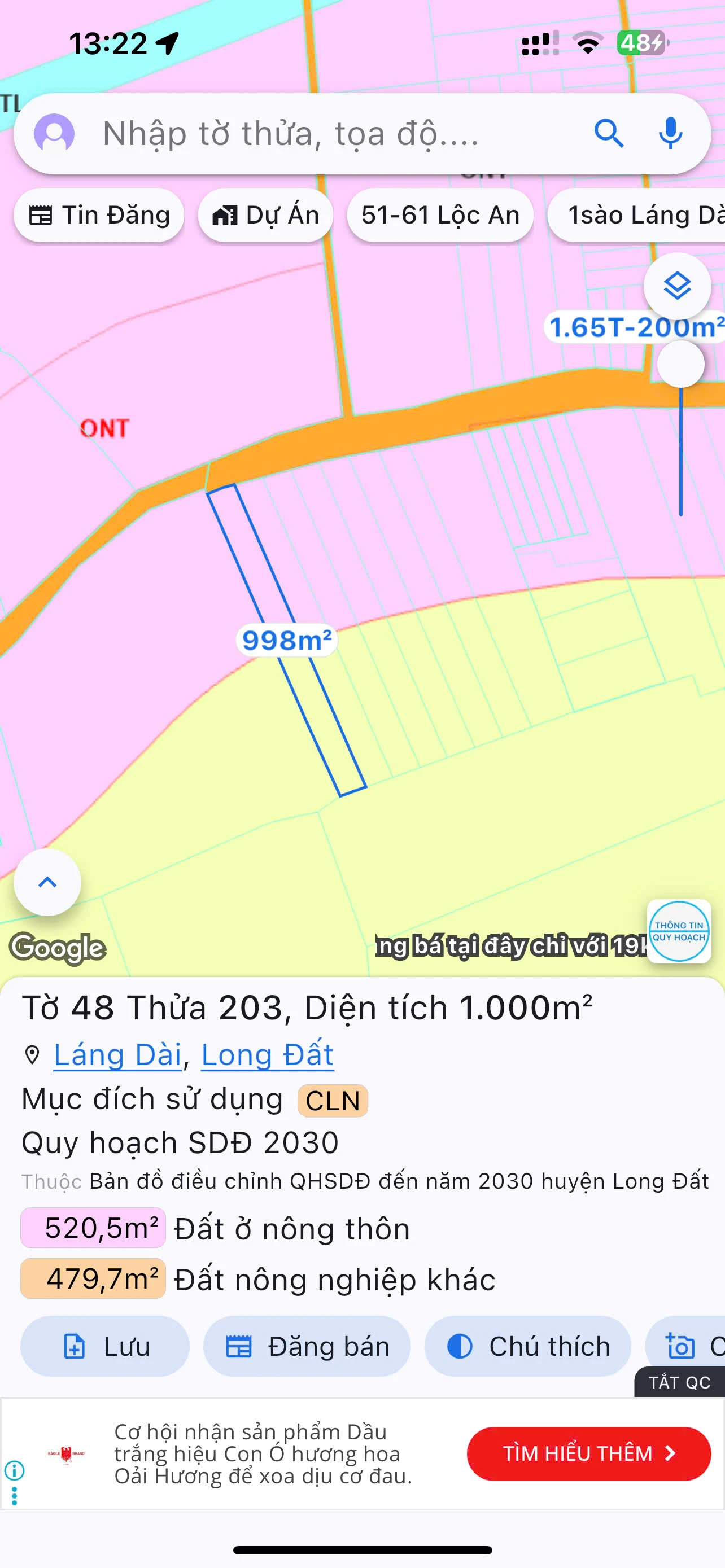Tap the TÌM HIỂU THÊM ad button
Viewport: 725px width, 1568px height.
(589, 1453)
